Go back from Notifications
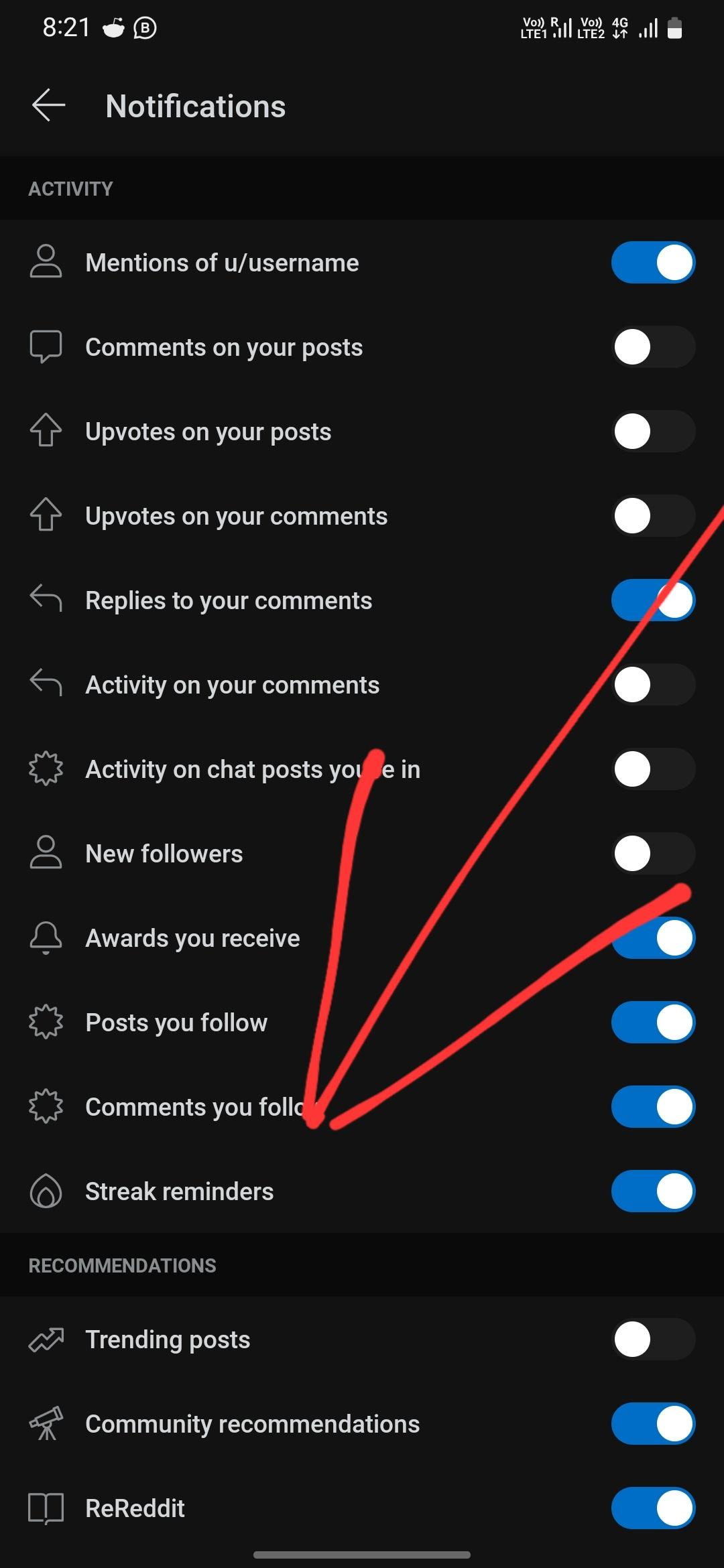The height and width of the screenshot is (1568, 724). (48, 106)
